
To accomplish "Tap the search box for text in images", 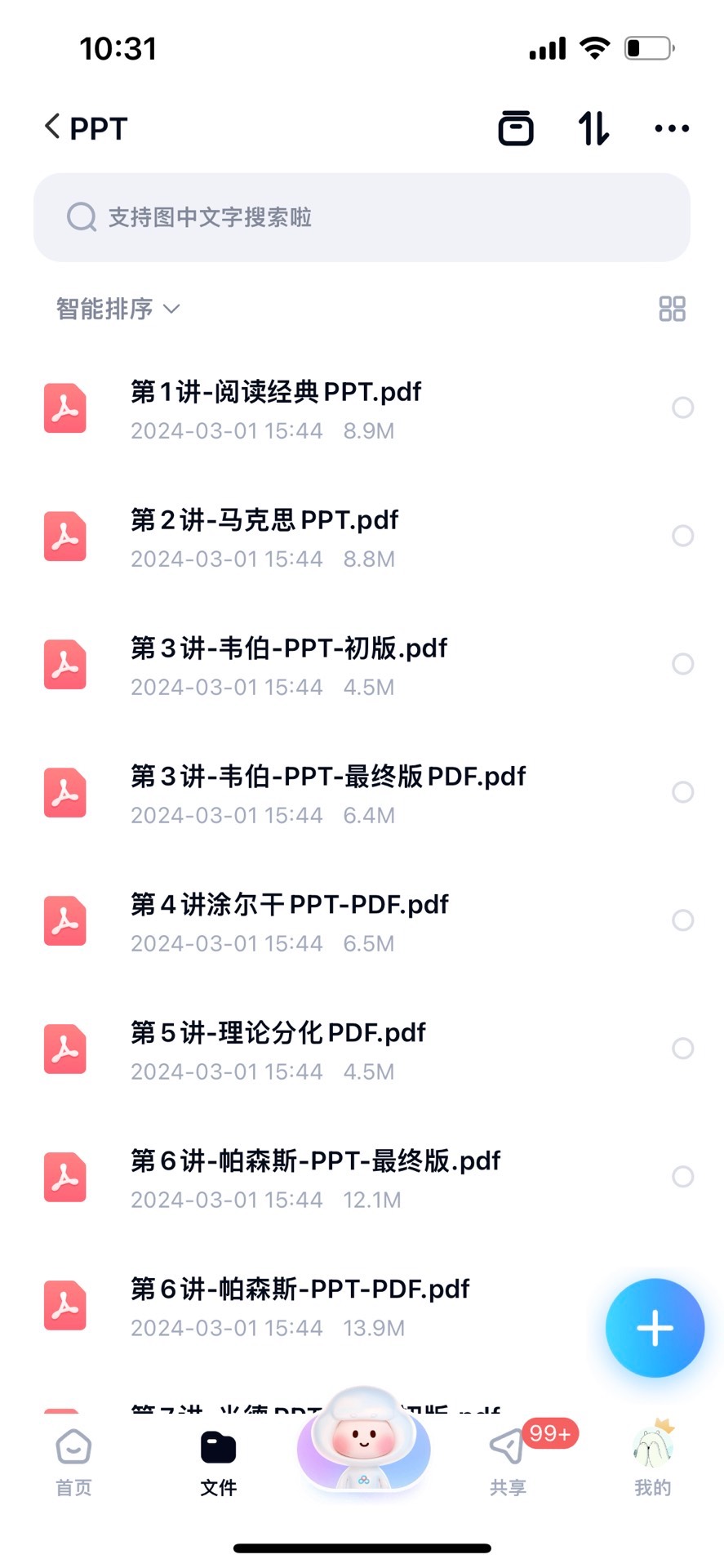I will pos(362,217).
